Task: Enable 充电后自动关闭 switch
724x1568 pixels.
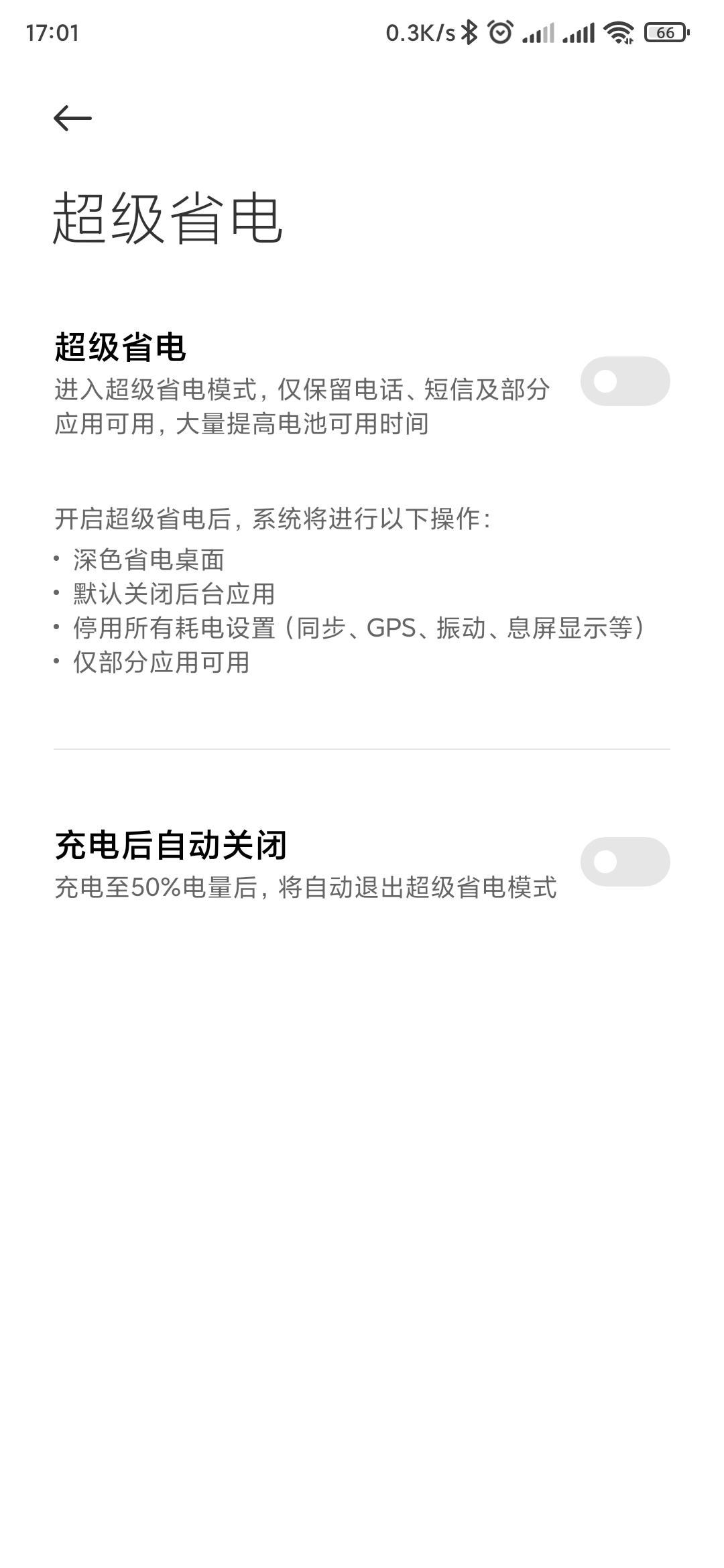Action: (625, 861)
